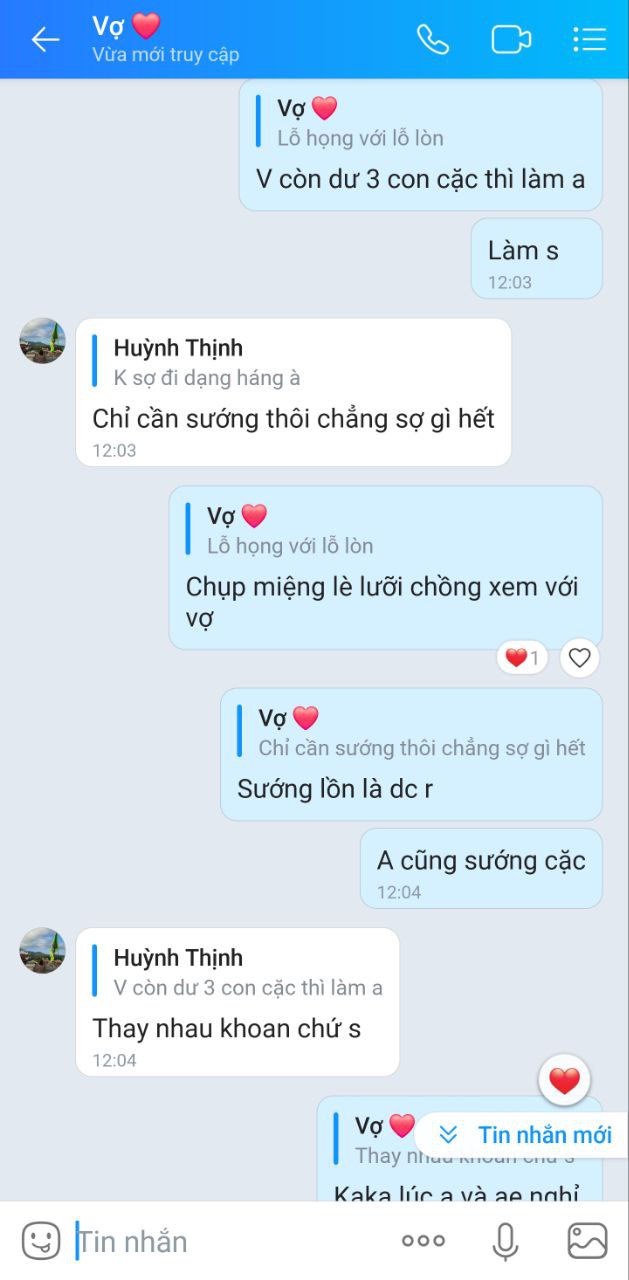629x1280 pixels.
Task: Tap the heart reaction outline icon
Action: pyautogui.click(x=579, y=658)
